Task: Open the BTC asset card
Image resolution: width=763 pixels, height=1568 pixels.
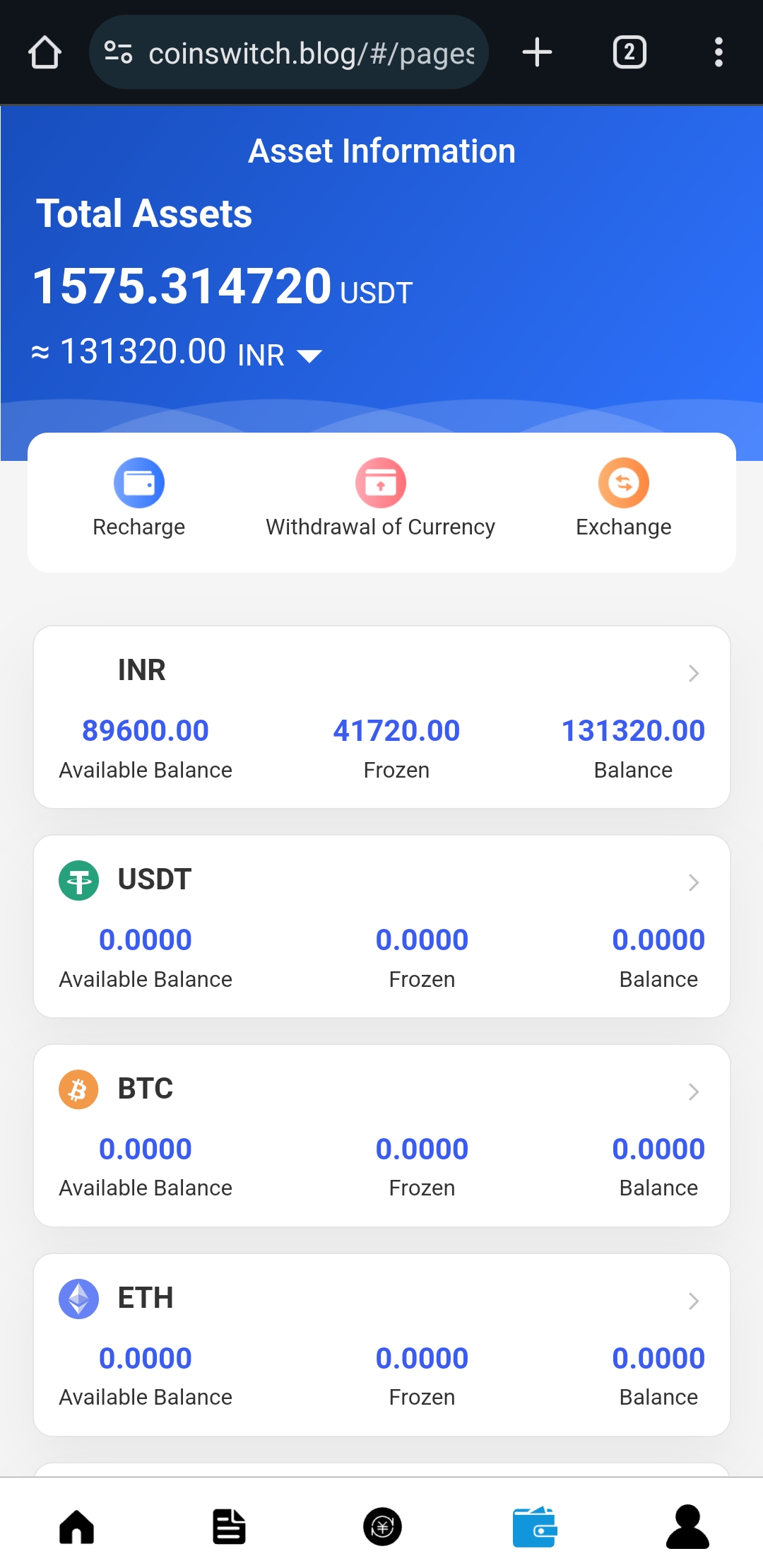Action: [381, 1135]
